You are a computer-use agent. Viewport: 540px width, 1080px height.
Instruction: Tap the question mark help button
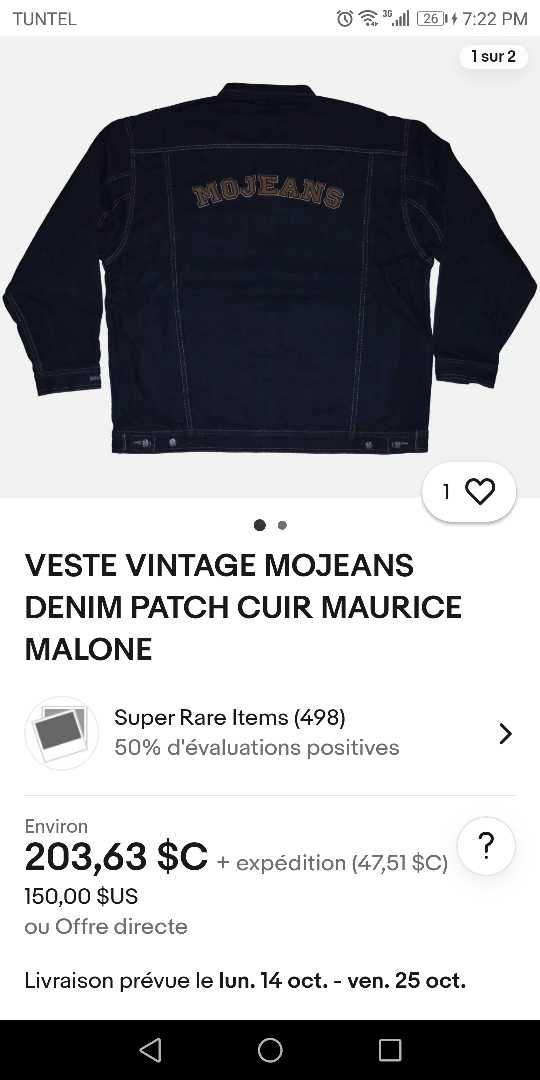(x=486, y=846)
